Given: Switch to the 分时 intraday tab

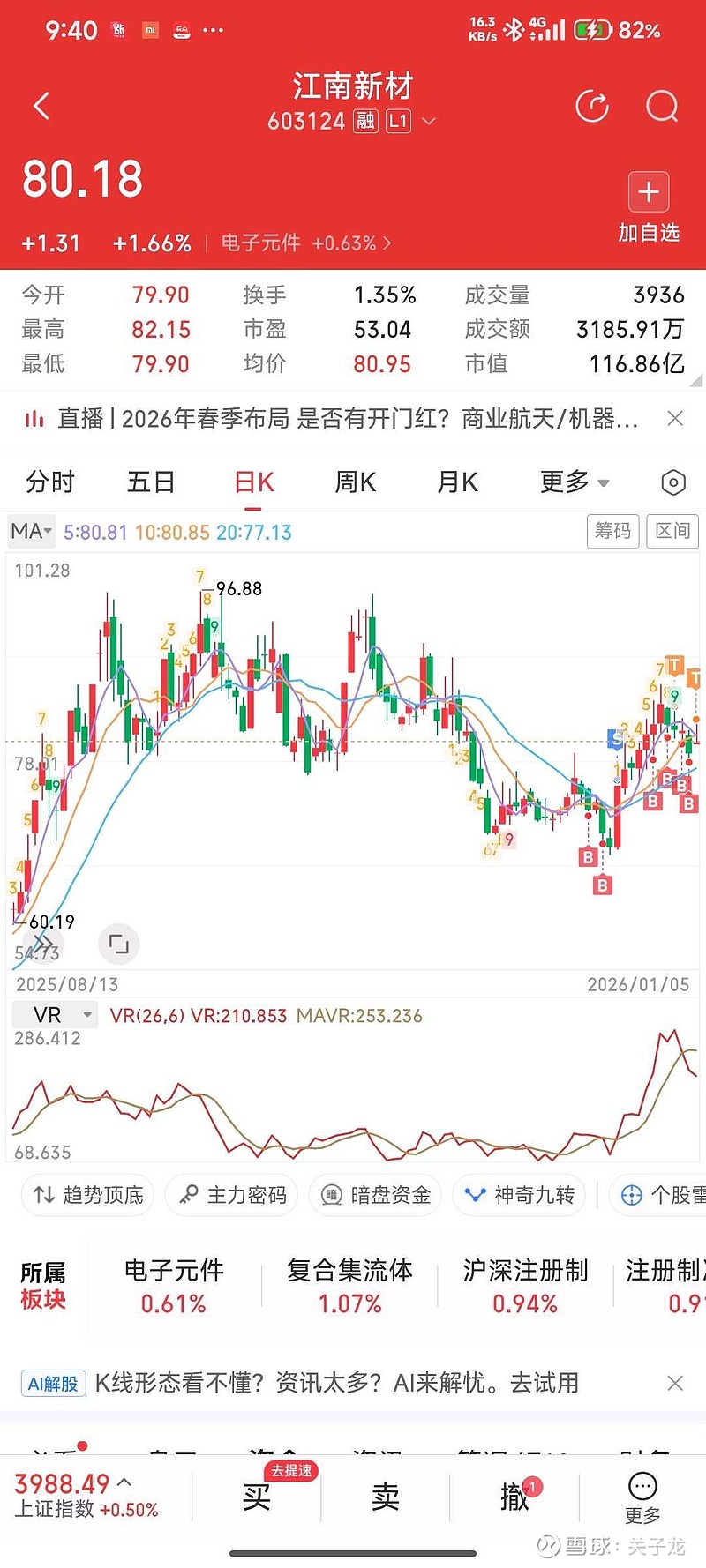Looking at the screenshot, I should pyautogui.click(x=49, y=482).
